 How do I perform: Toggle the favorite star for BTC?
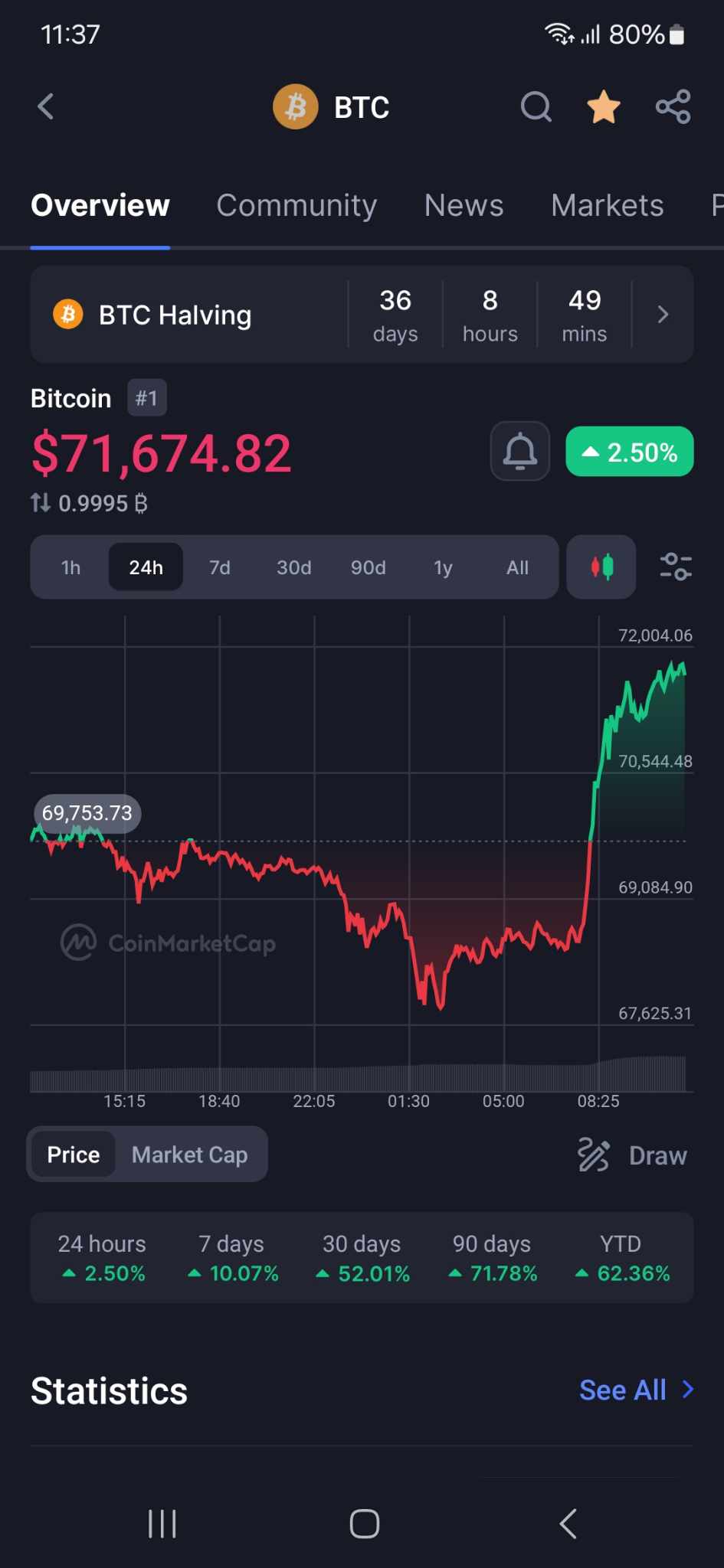point(604,106)
